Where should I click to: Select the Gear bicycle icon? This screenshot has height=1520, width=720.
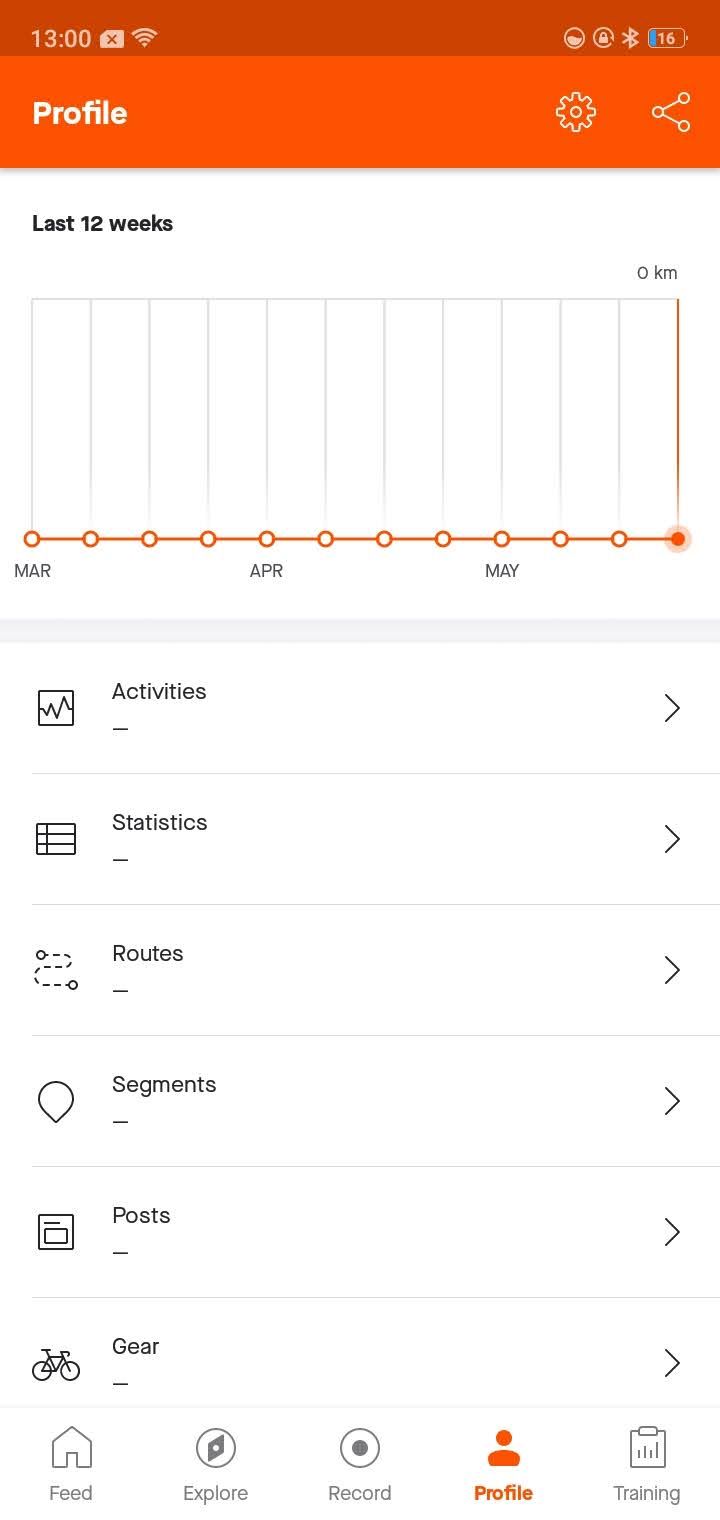point(55,1362)
